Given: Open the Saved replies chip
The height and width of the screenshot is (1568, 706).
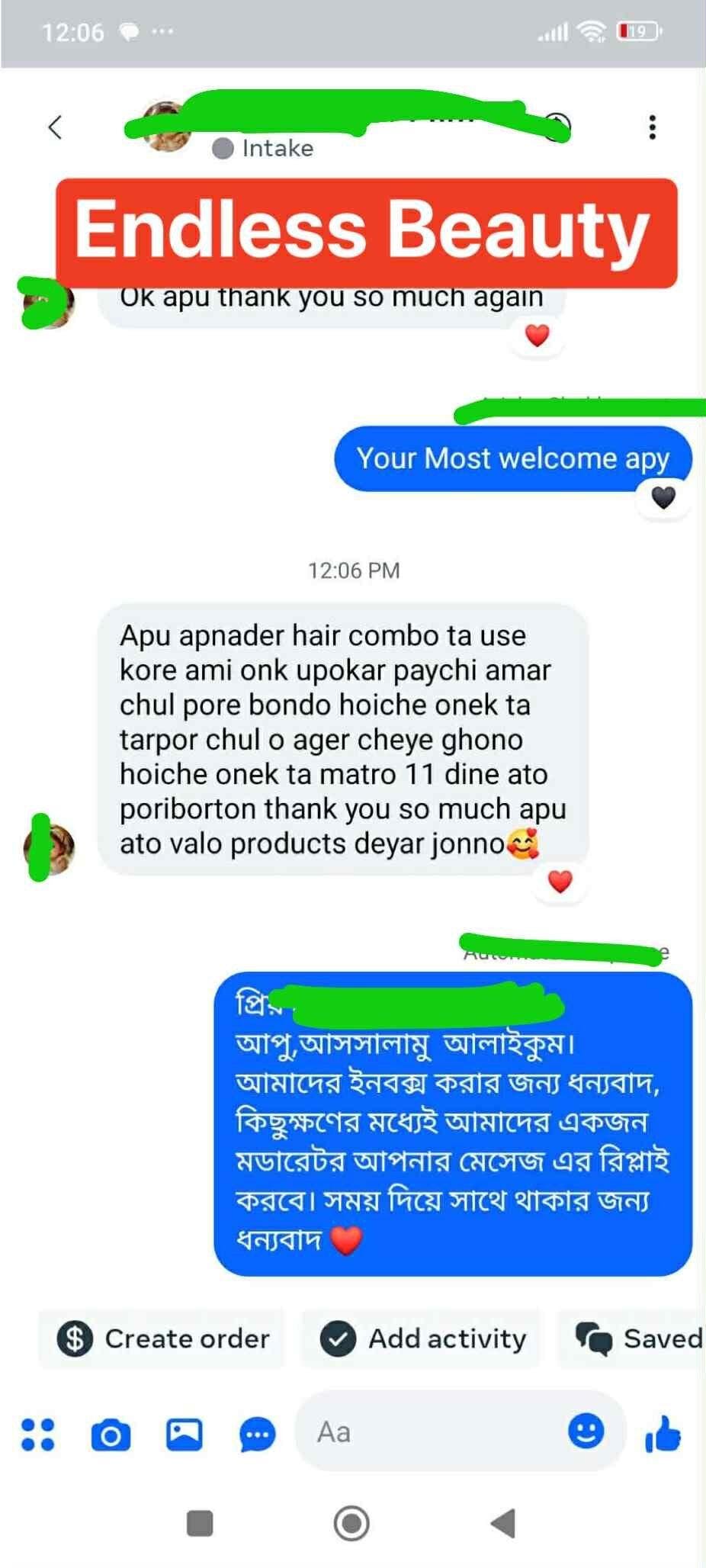Looking at the screenshot, I should pyautogui.click(x=638, y=1338).
